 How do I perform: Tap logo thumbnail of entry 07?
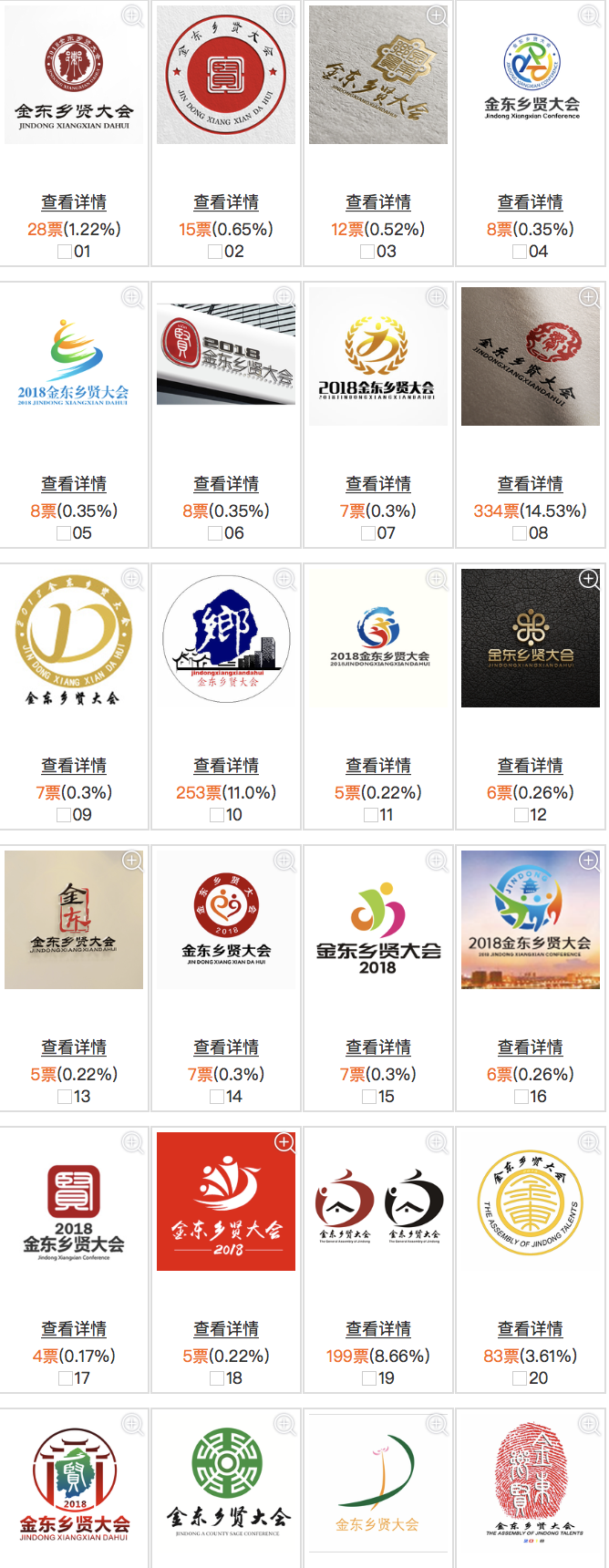point(378,356)
